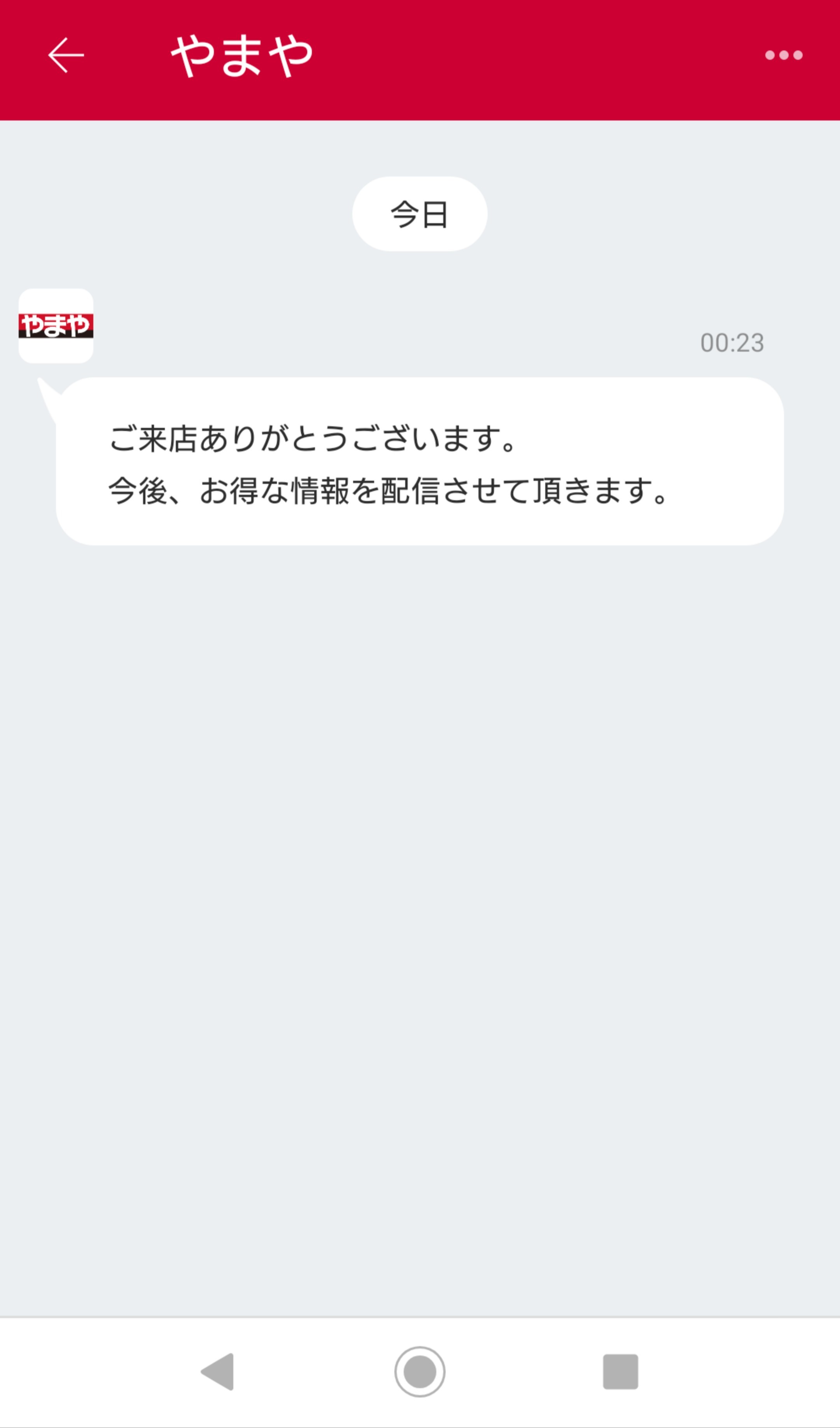Open the three-dot overflow menu
Viewport: 840px width, 1428px height.
click(x=783, y=55)
